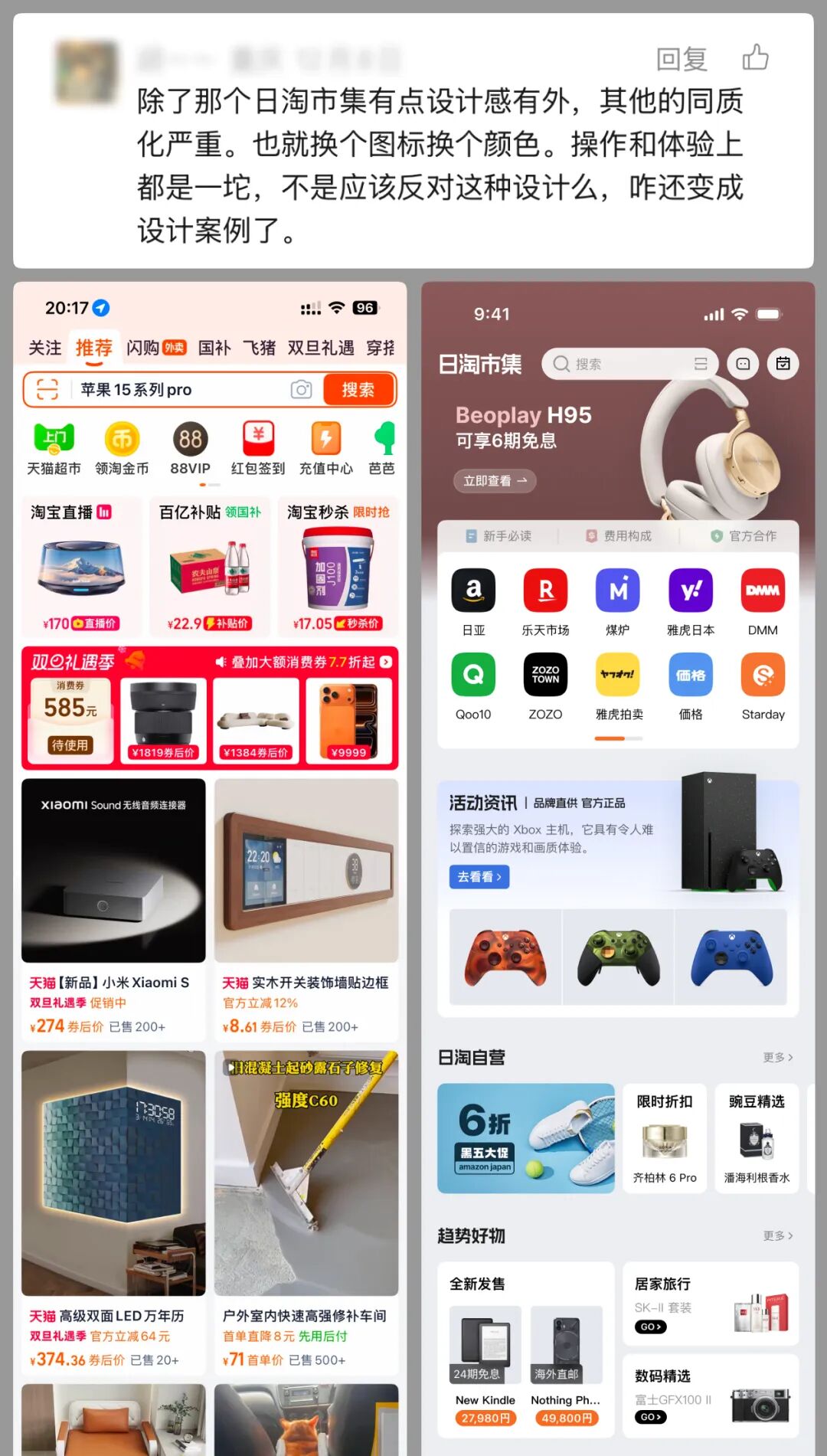Switch to the 关注 tab
This screenshot has width=827, height=1456.
(x=45, y=347)
